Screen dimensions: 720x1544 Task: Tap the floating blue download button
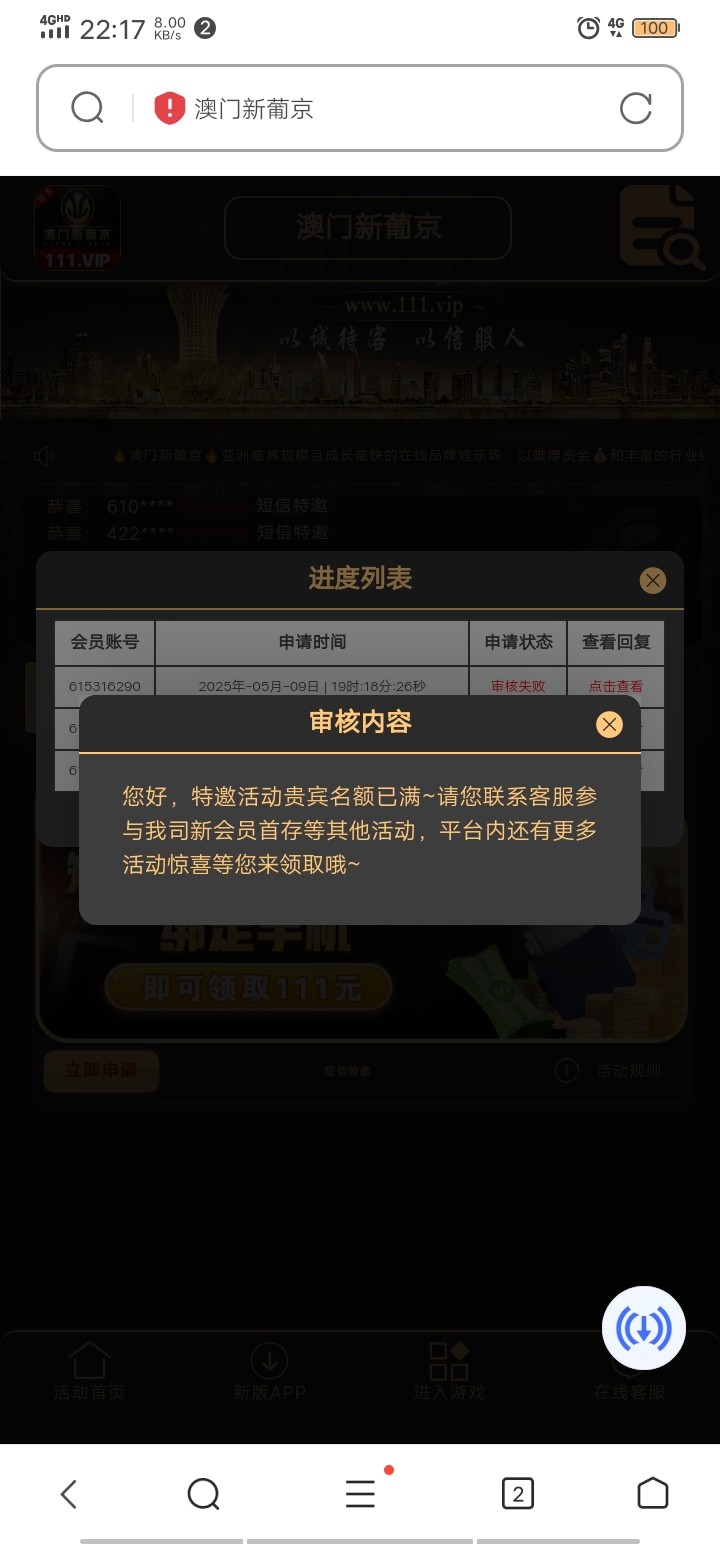pos(643,1328)
